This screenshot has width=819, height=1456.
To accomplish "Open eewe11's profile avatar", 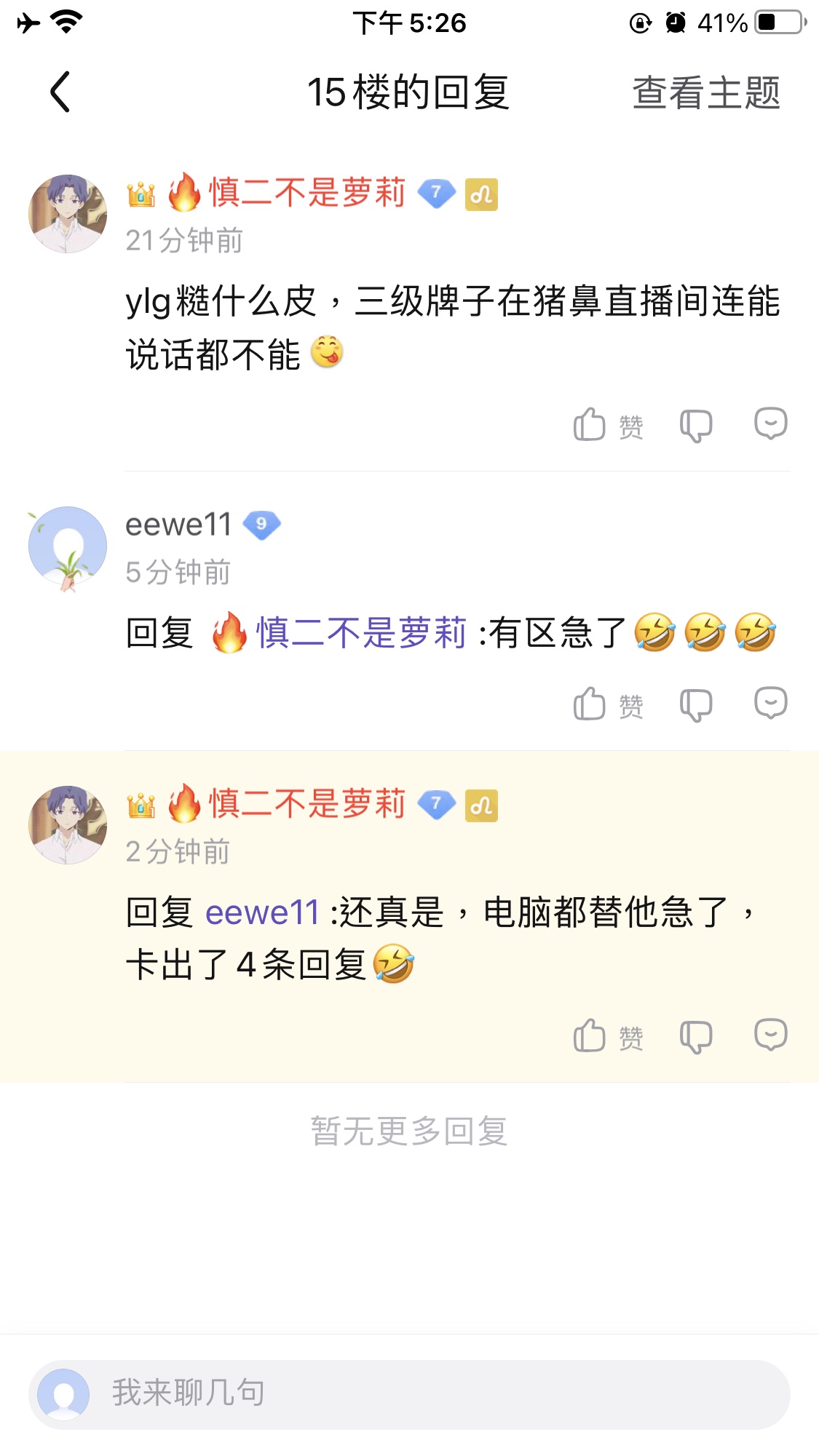I will tap(67, 546).
